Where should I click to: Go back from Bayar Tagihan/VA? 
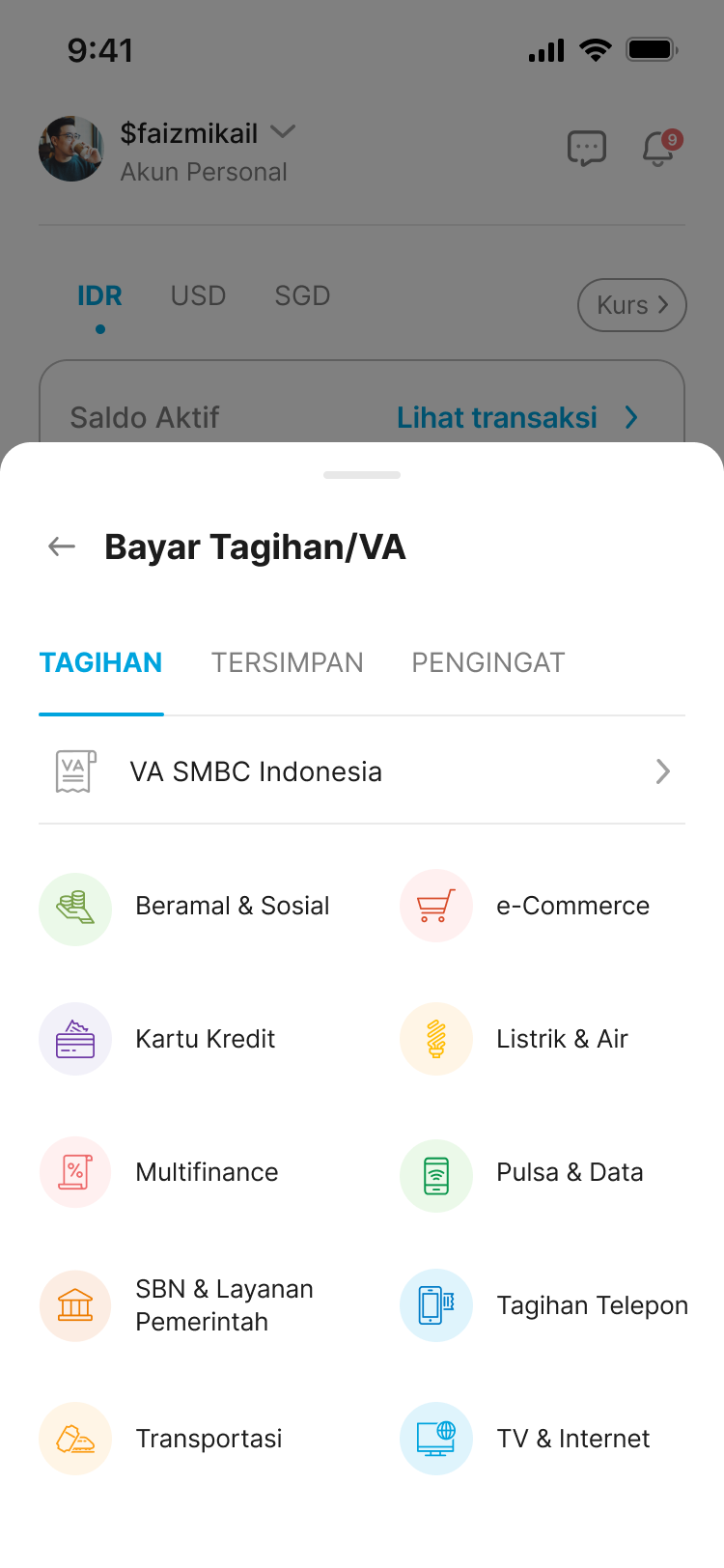click(62, 547)
